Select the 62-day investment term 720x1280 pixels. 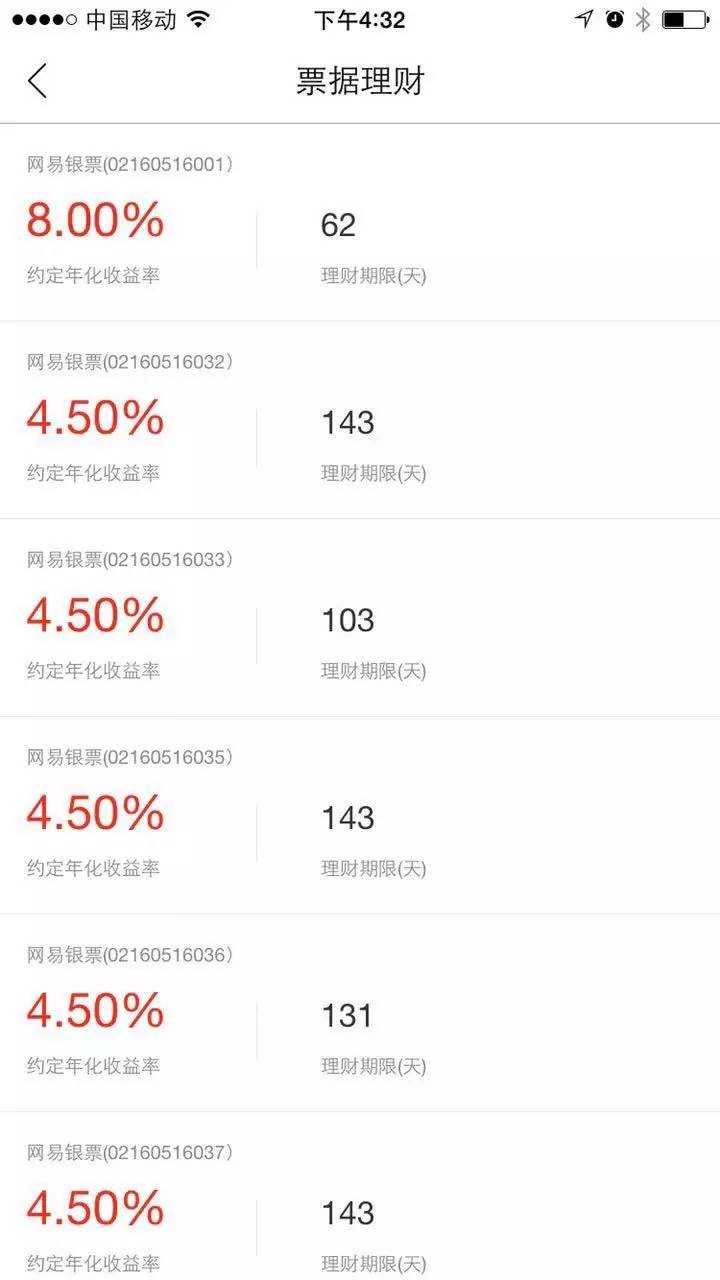[340, 226]
